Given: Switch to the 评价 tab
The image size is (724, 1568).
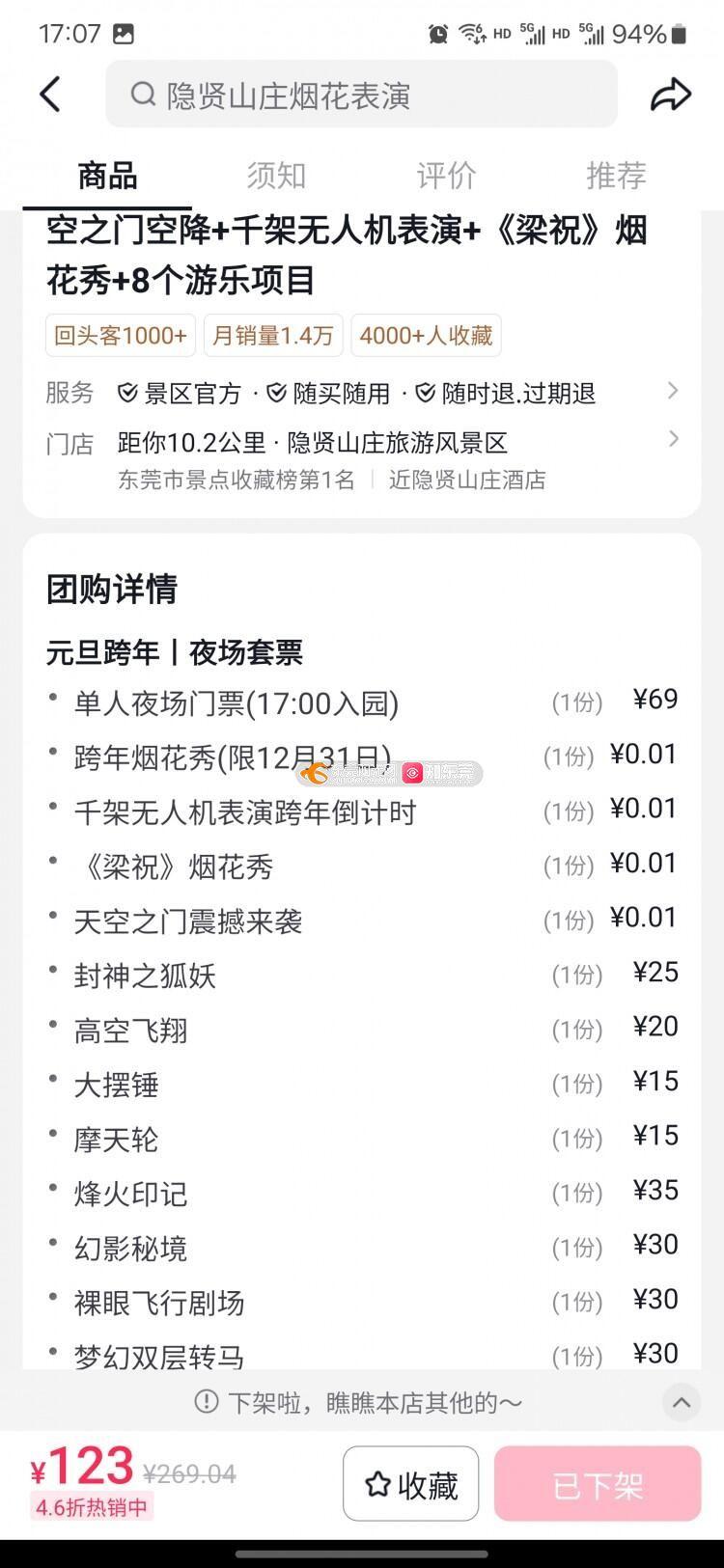Looking at the screenshot, I should [446, 176].
